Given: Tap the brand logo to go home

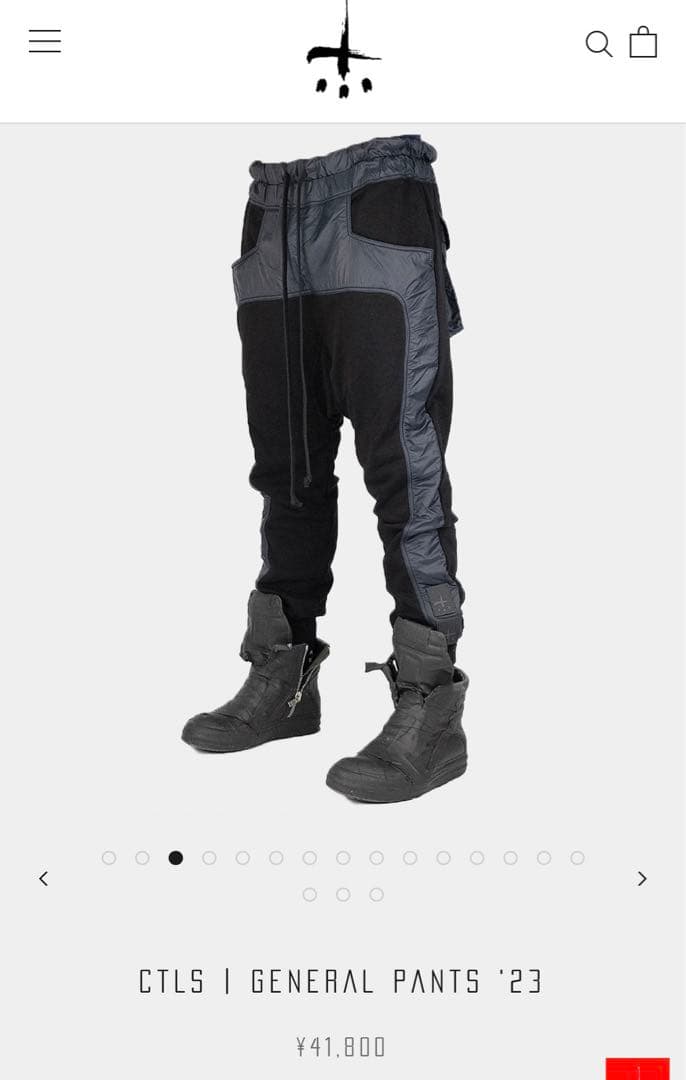Looking at the screenshot, I should (x=343, y=50).
